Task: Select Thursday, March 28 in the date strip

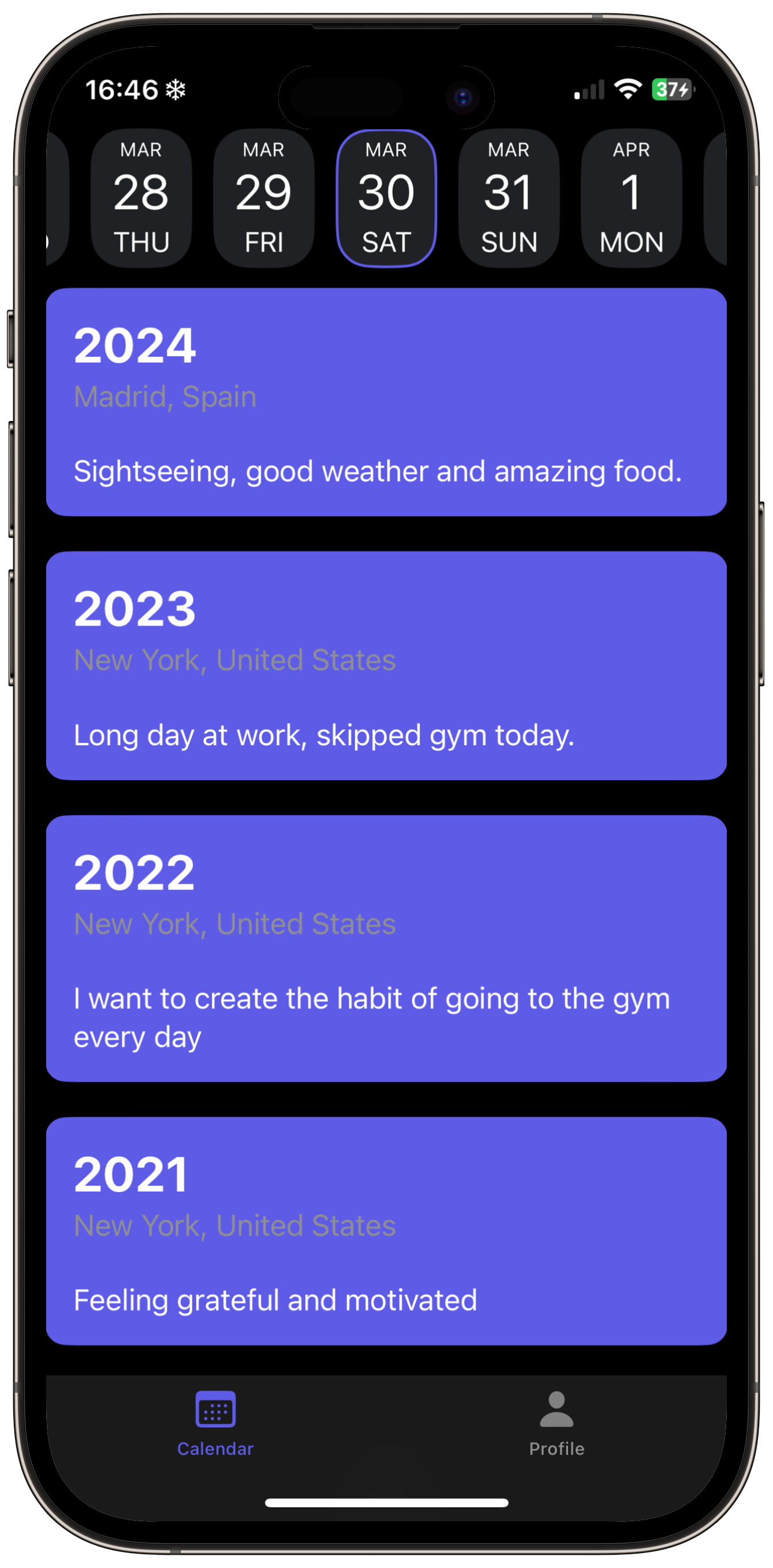Action: [141, 198]
